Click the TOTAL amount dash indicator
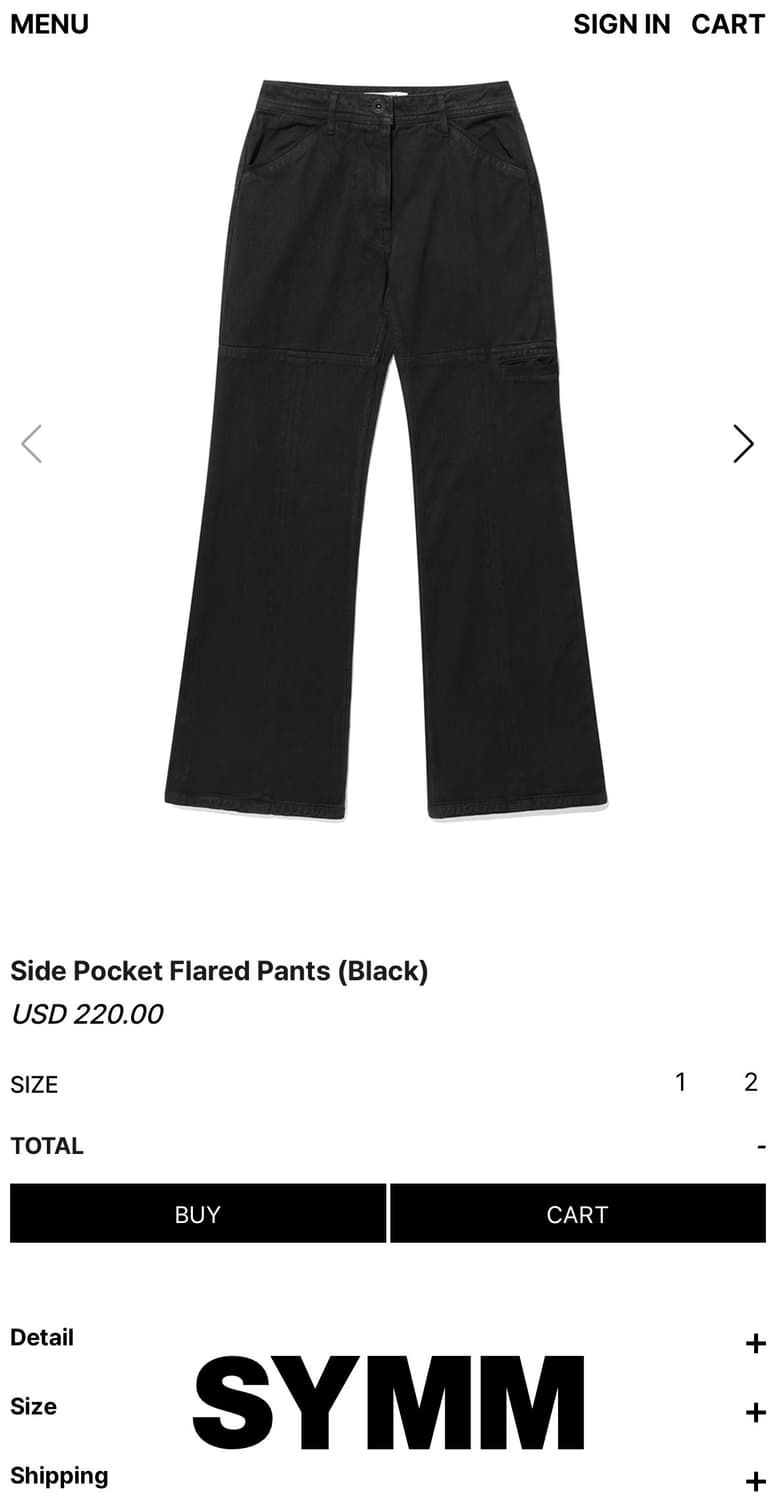Screen dimensions: 776x1500 (763, 1145)
